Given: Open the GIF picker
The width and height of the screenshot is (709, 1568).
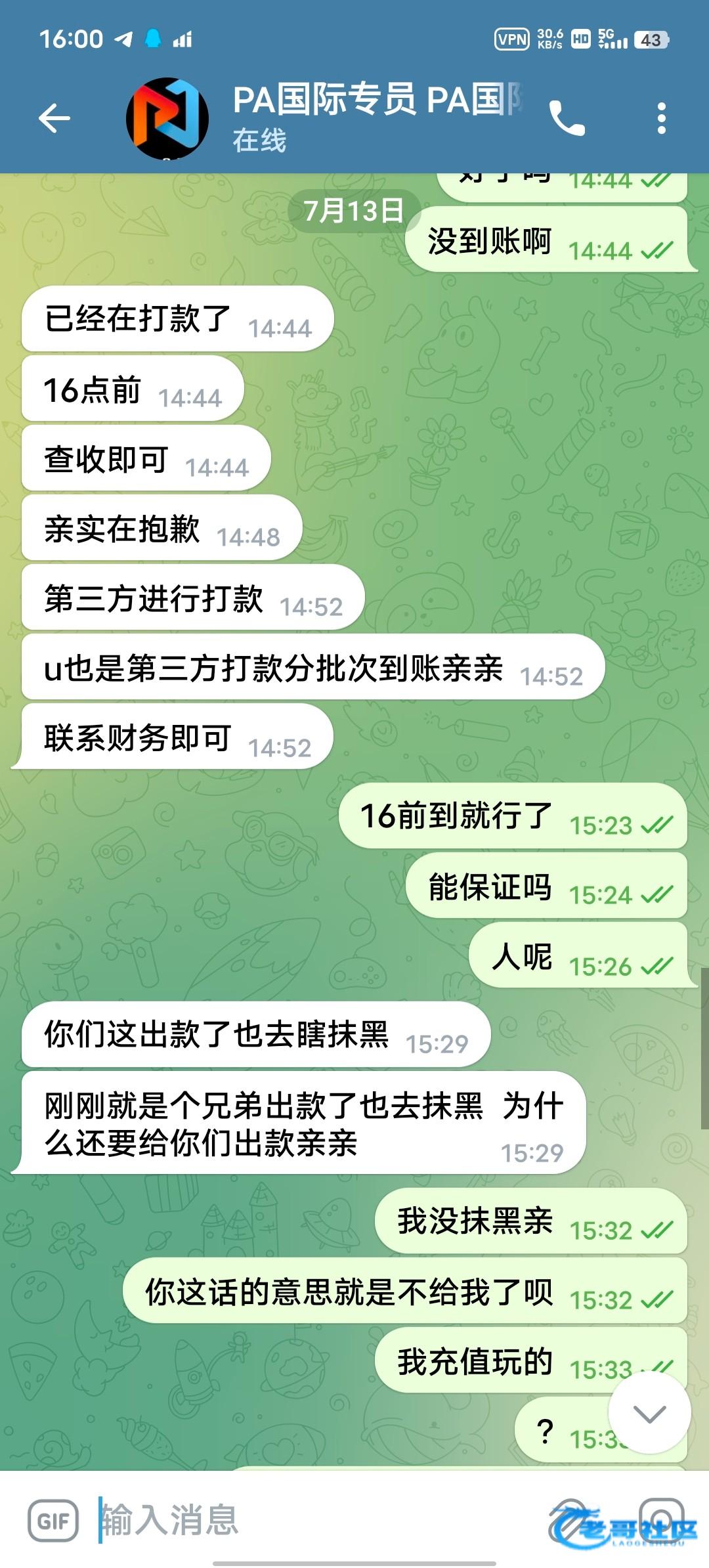Looking at the screenshot, I should 53,1521.
